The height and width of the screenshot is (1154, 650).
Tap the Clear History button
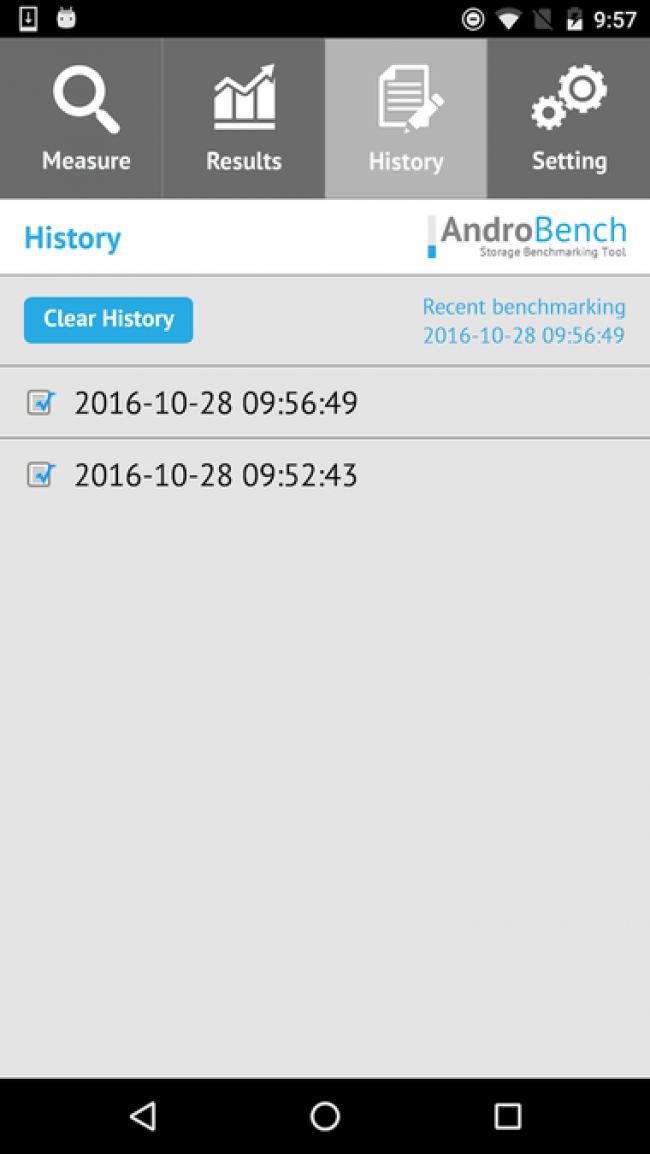(x=108, y=319)
